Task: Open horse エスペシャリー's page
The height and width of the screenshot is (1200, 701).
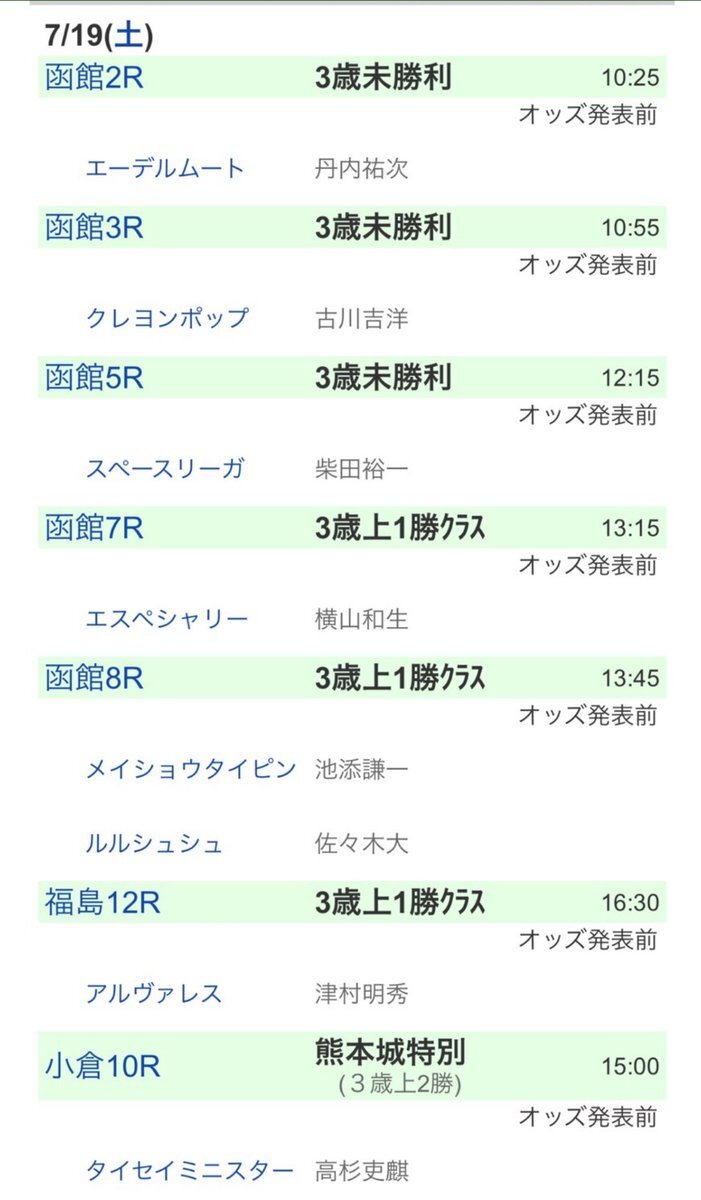Action: pos(167,618)
